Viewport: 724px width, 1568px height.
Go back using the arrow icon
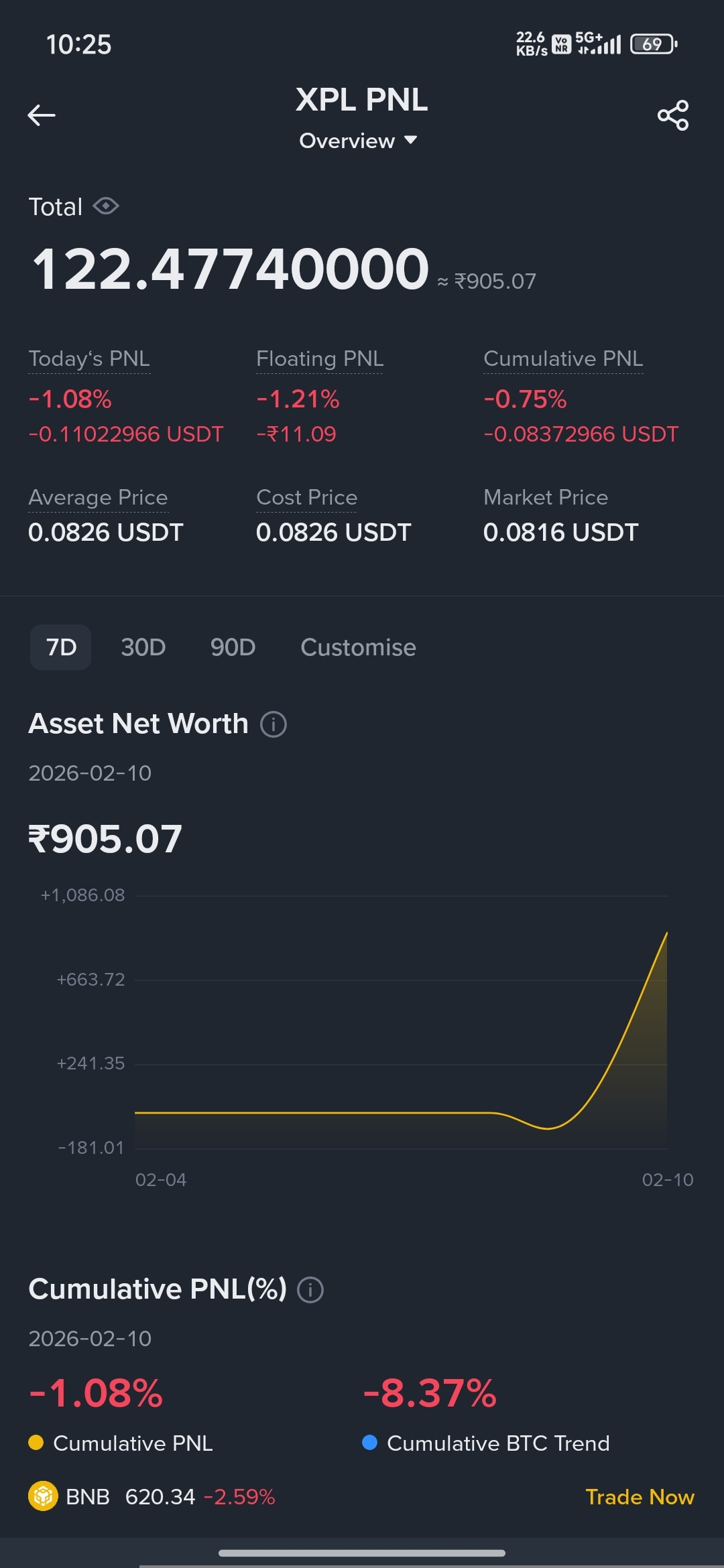(x=42, y=115)
